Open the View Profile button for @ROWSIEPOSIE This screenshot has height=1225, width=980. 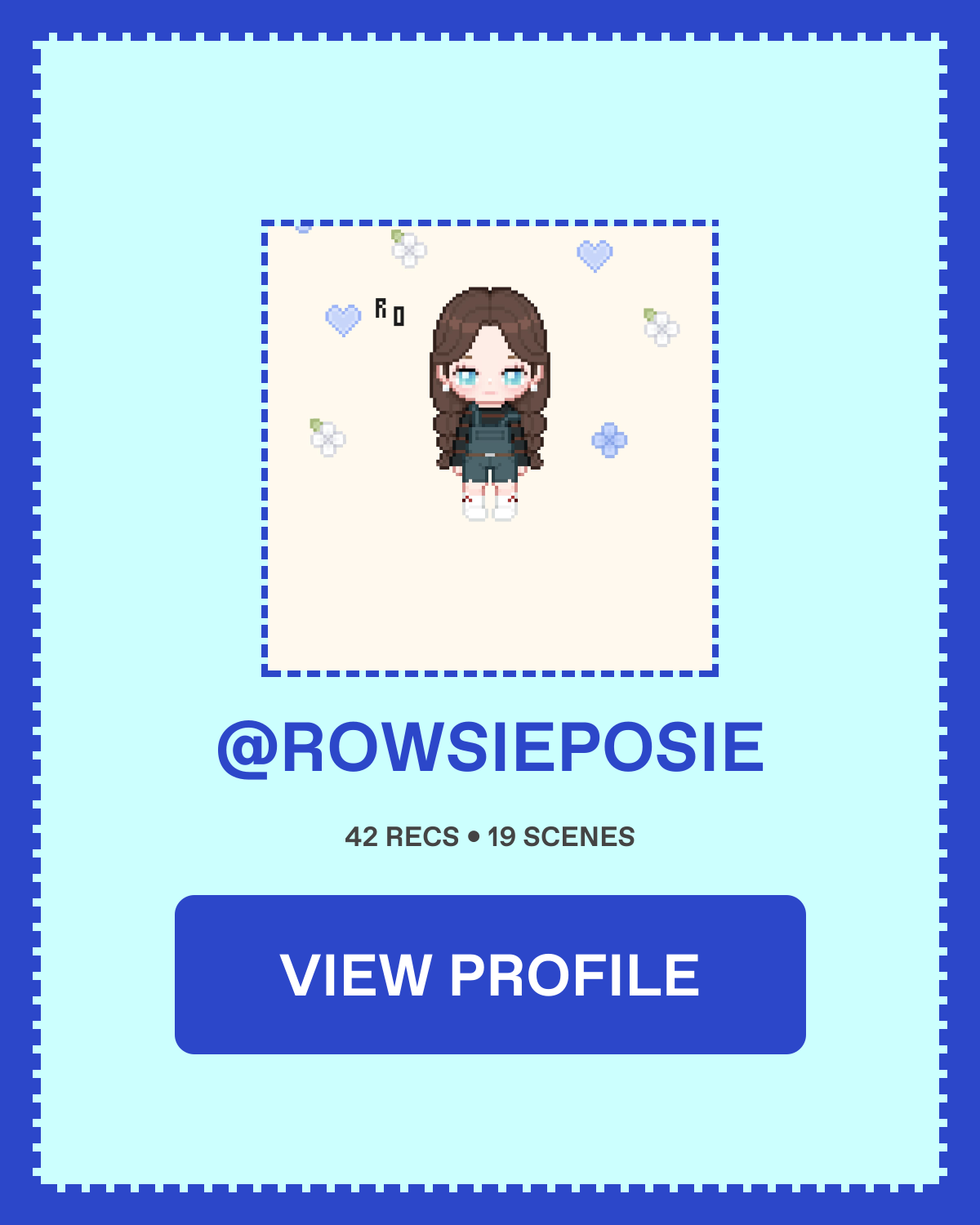(490, 974)
